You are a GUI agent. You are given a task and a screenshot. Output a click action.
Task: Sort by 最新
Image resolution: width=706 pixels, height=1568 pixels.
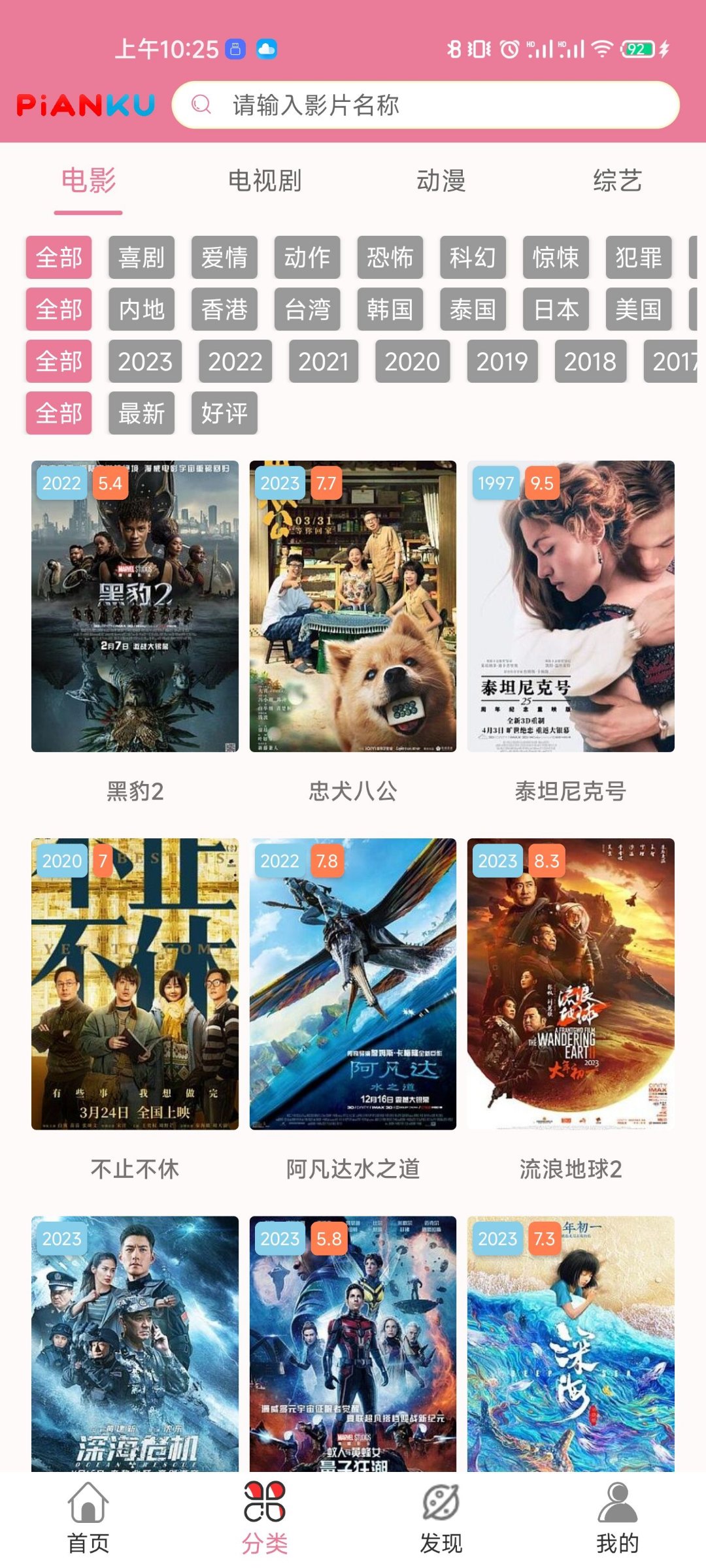point(141,413)
